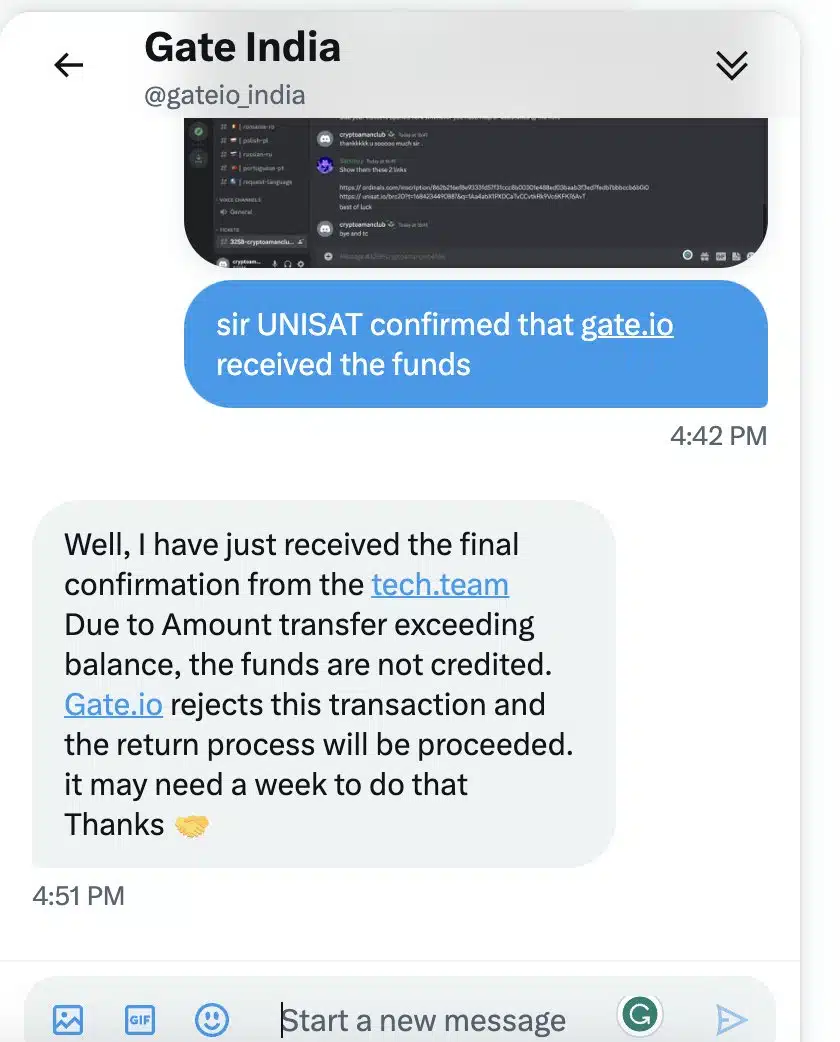Open the emoji picker
The image size is (840, 1042).
pos(211,1019)
